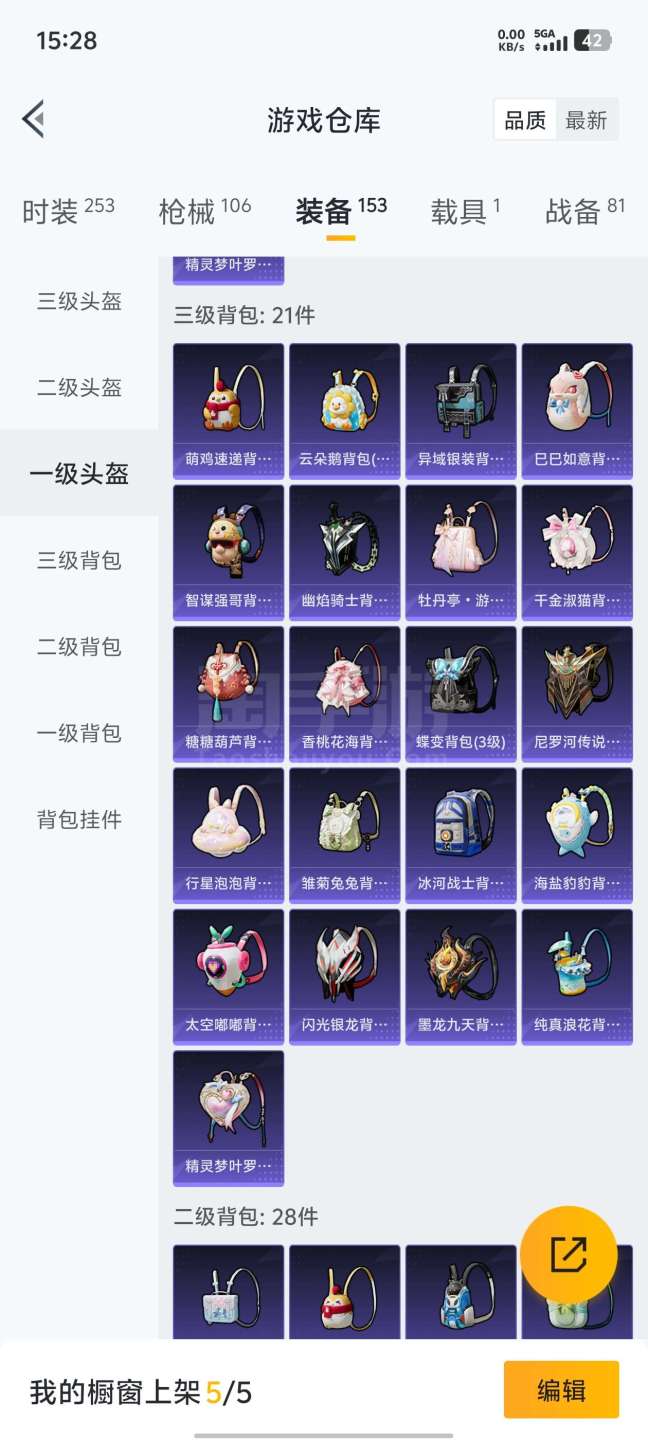
Task: Select 背包挂件 in the sidebar
Action: point(79,820)
